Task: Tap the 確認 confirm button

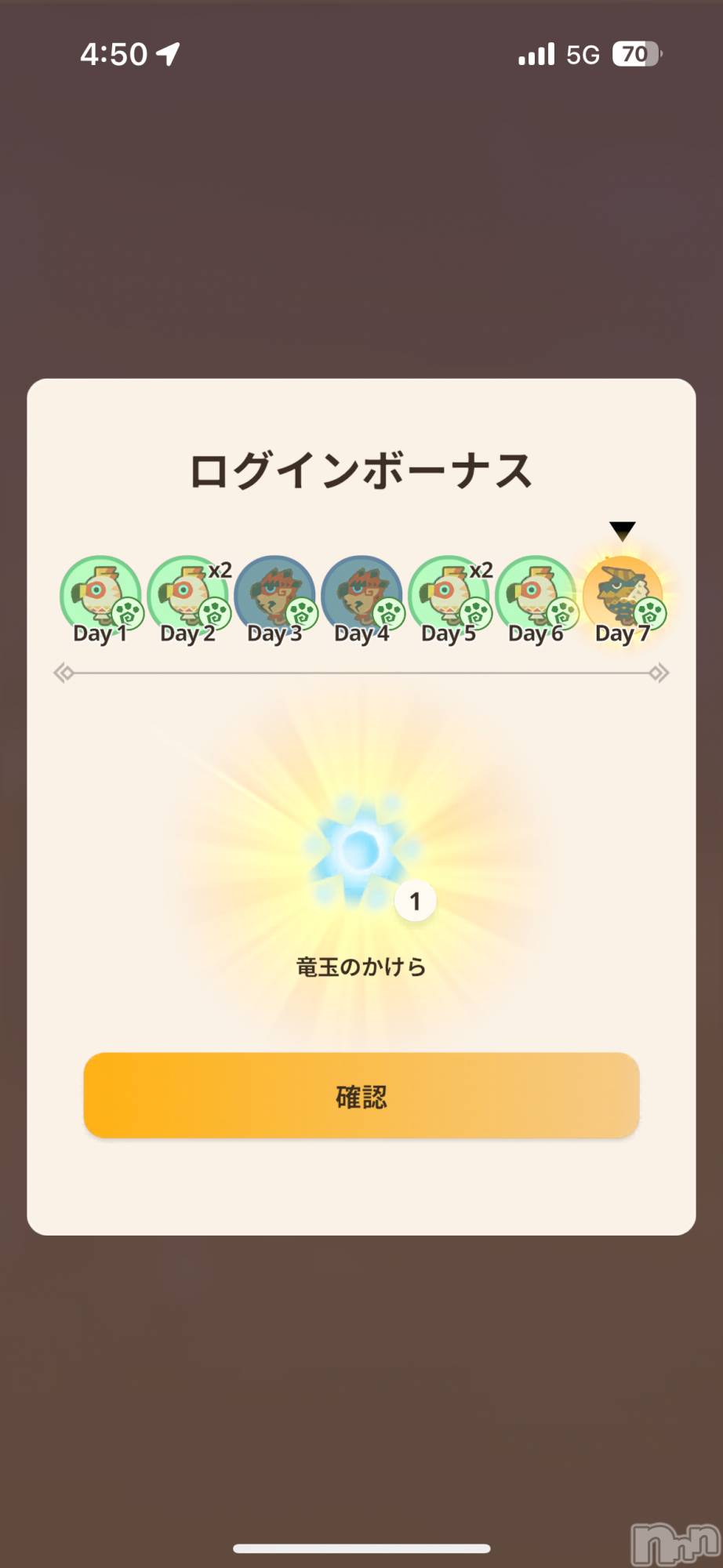Action: [x=361, y=1095]
